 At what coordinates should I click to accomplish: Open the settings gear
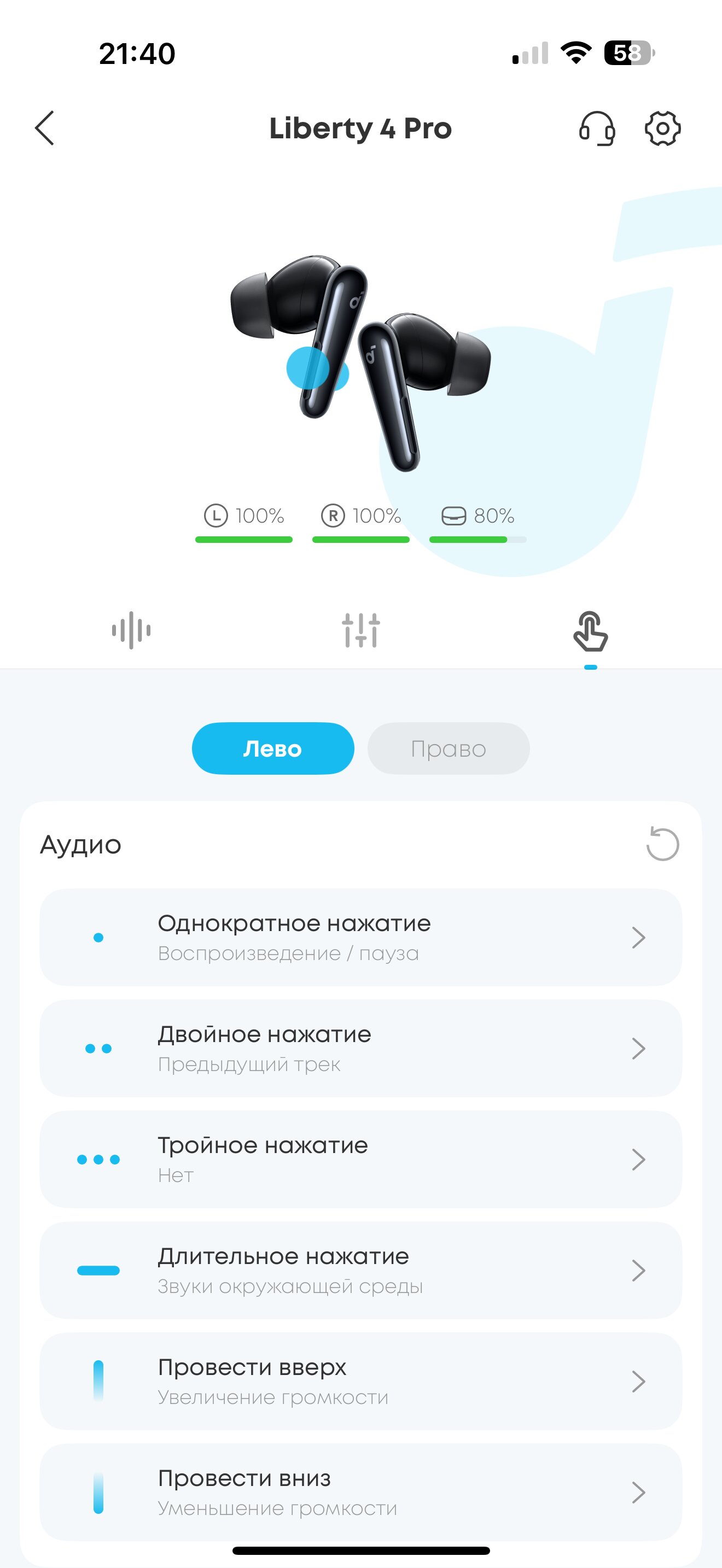[x=662, y=128]
